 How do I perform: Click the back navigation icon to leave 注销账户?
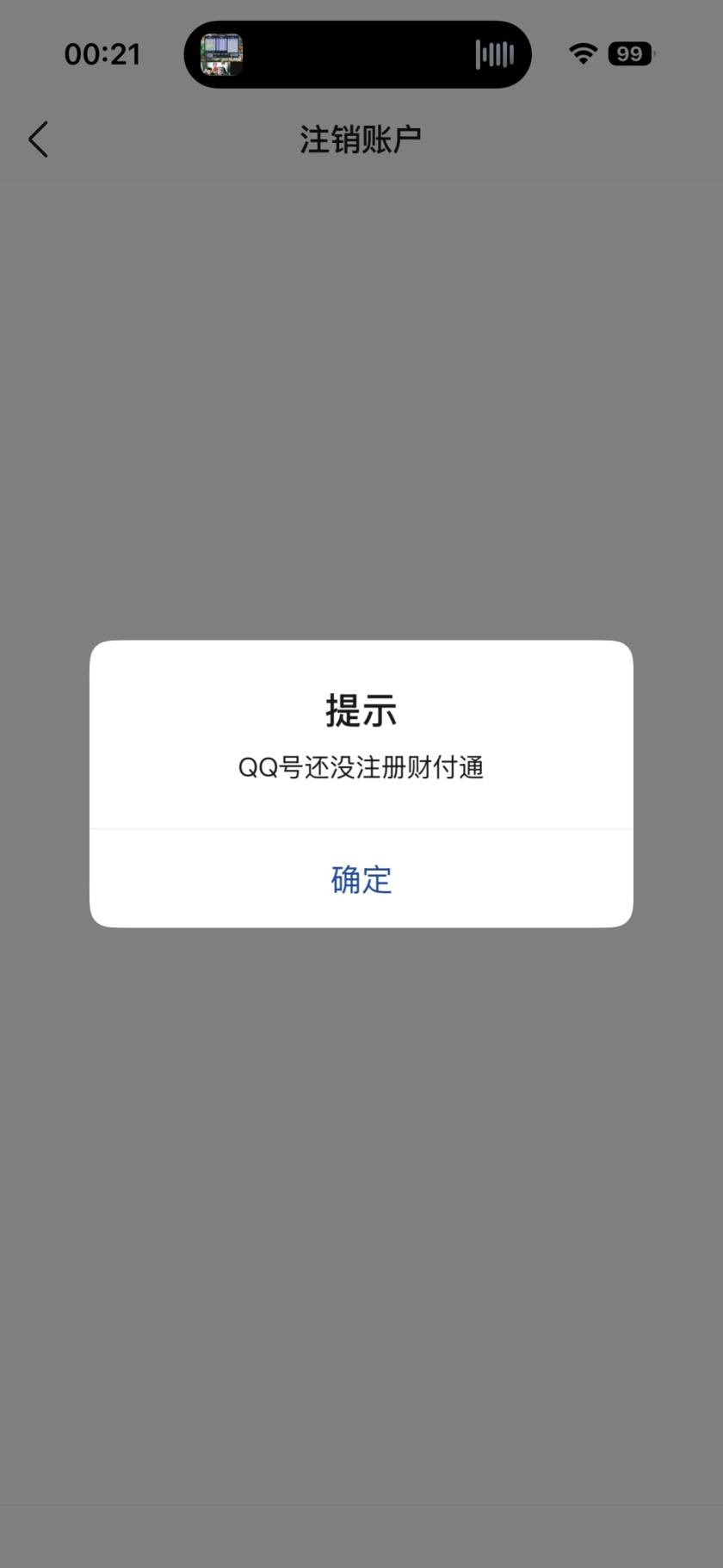point(38,138)
